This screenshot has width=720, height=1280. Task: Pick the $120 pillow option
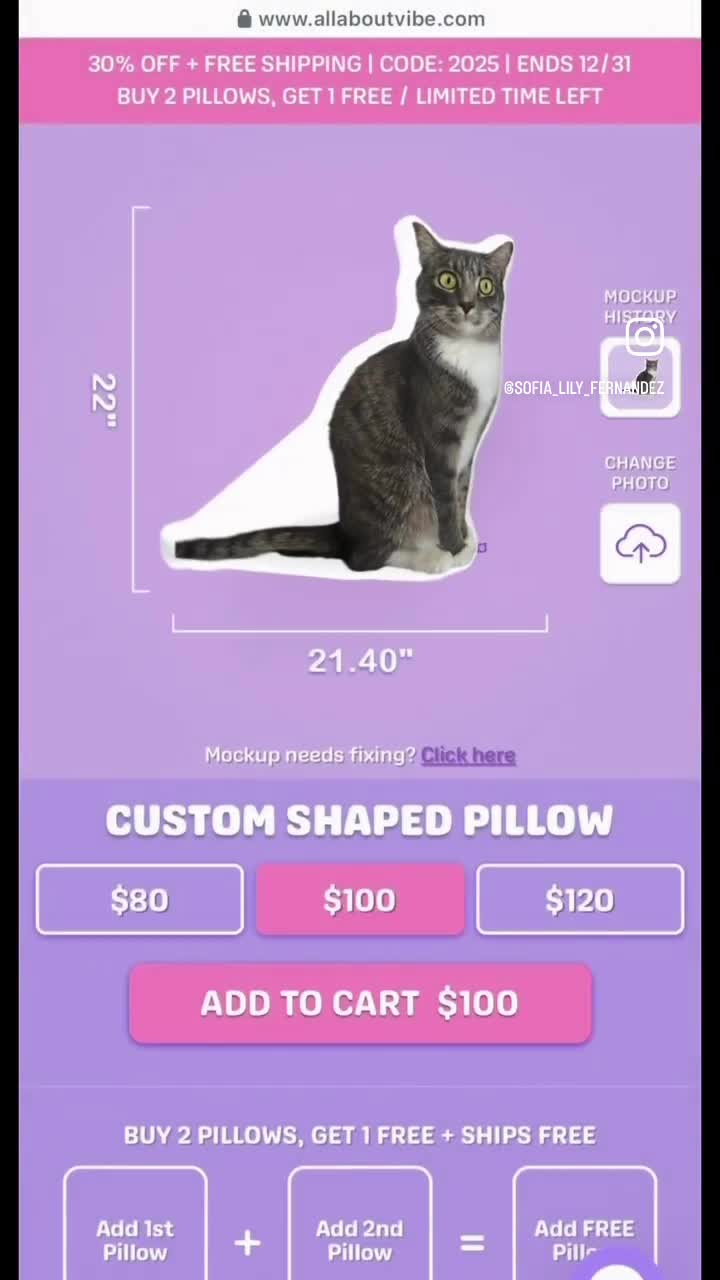[580, 900]
